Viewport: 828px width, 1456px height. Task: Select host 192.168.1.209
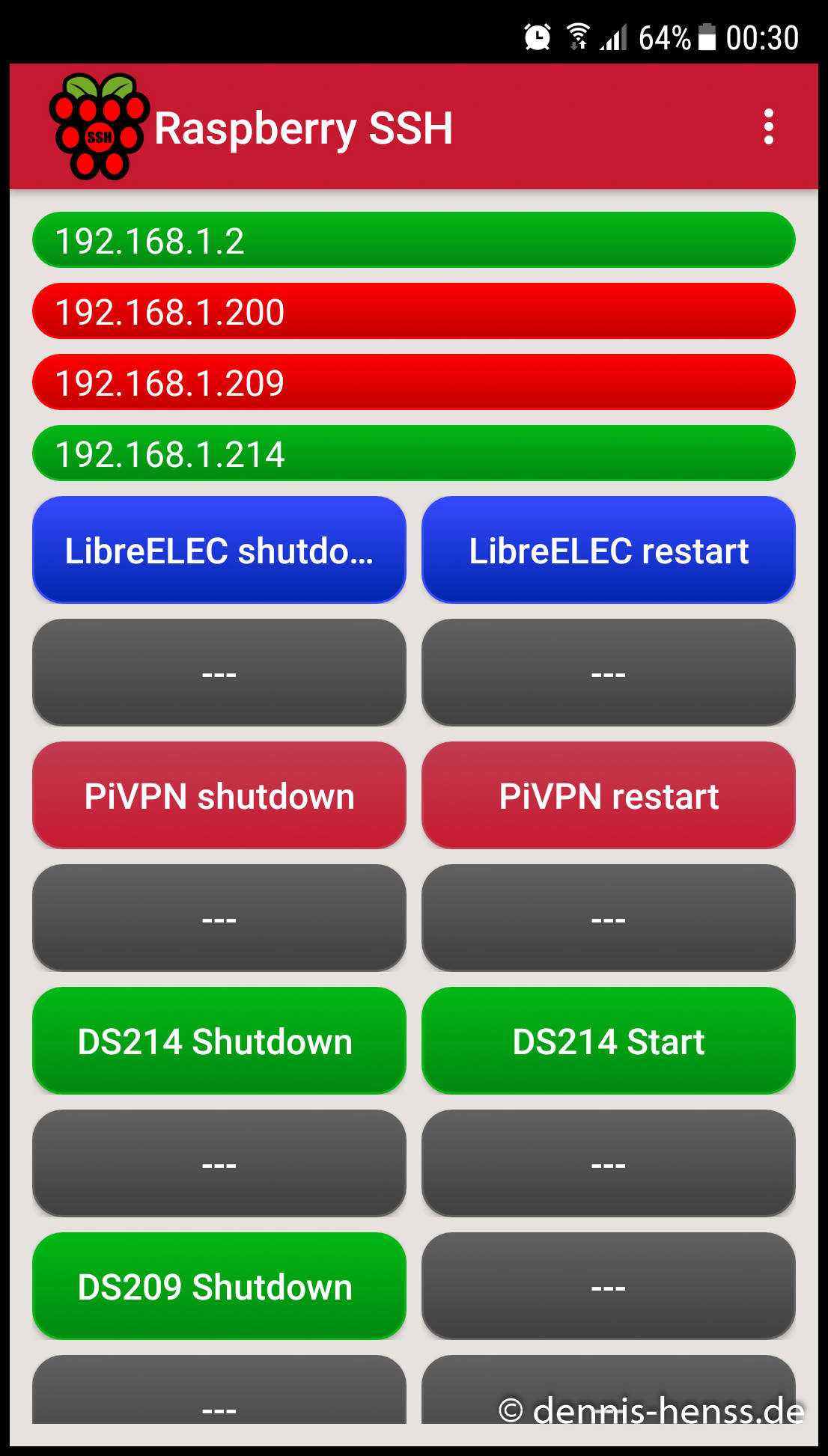pyautogui.click(x=414, y=382)
